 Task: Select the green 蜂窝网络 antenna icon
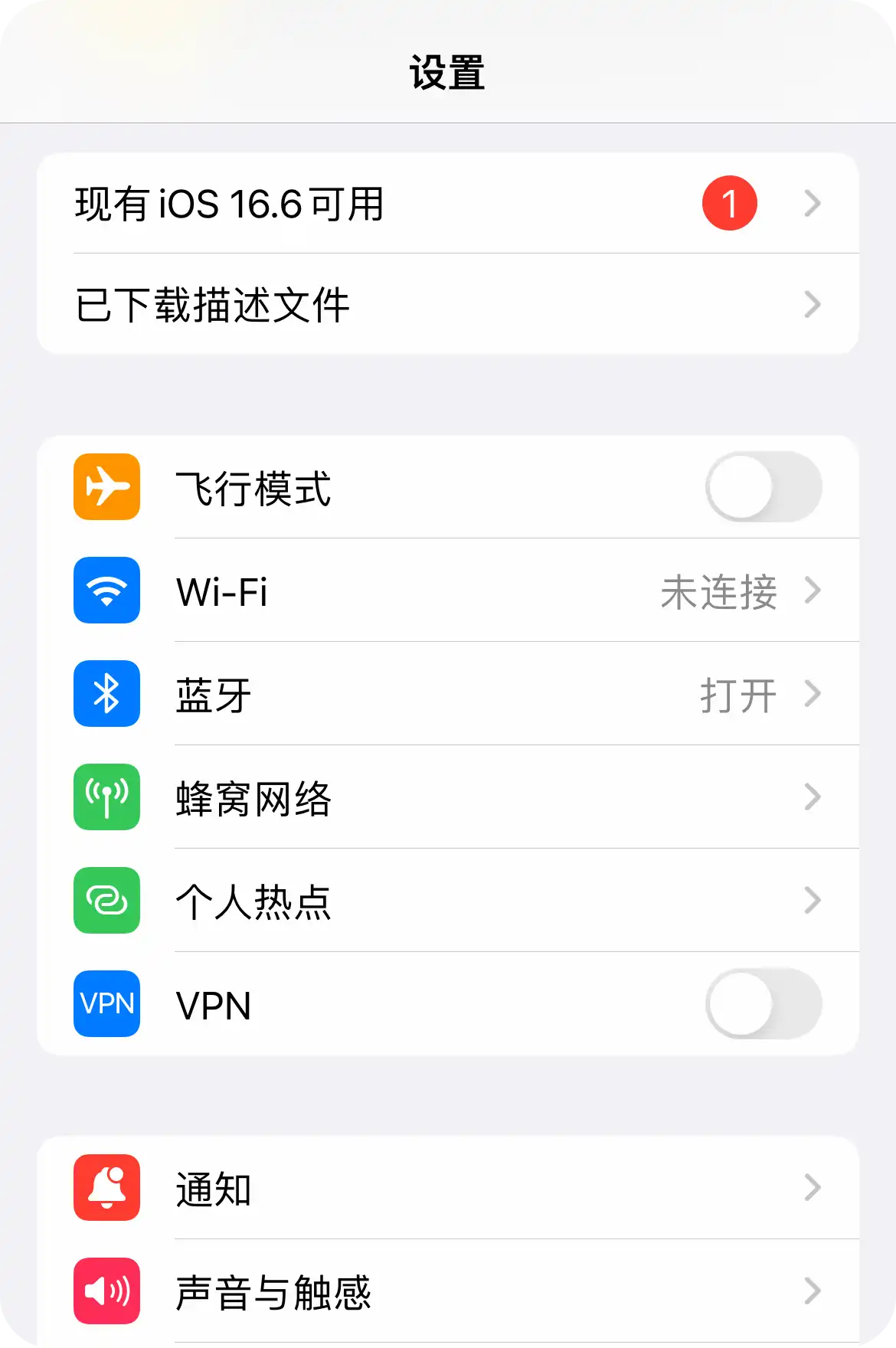click(x=106, y=797)
